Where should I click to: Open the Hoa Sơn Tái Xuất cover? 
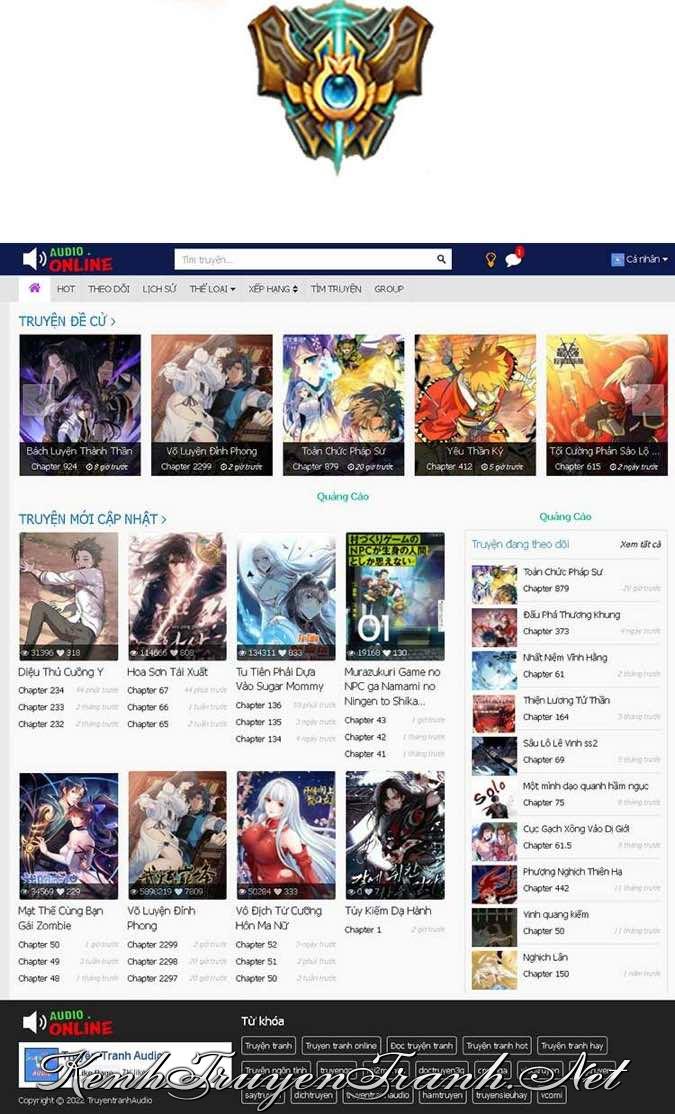tap(177, 595)
